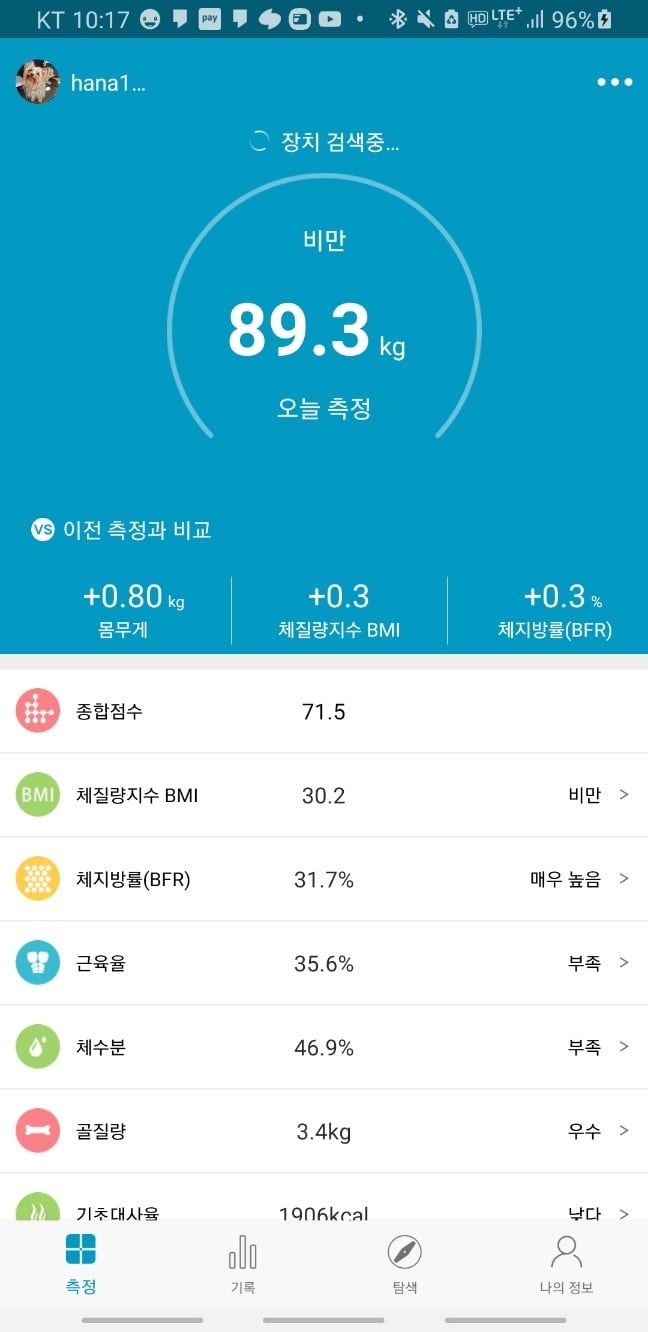Screen dimensions: 648x1332
Task: Show 체수분 46.9% details
Action: (x=324, y=1047)
